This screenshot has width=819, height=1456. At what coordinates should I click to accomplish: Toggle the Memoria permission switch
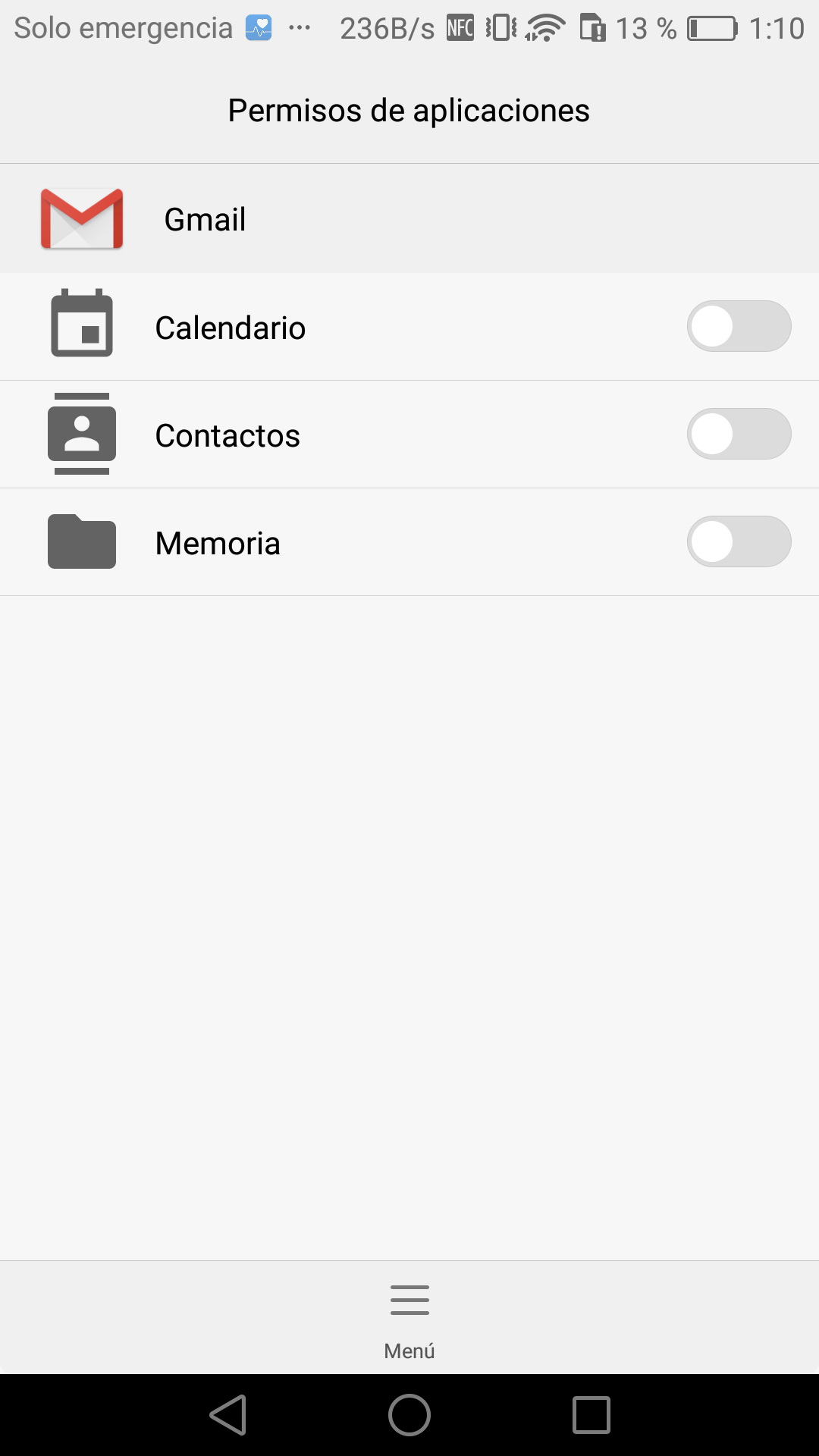(739, 542)
